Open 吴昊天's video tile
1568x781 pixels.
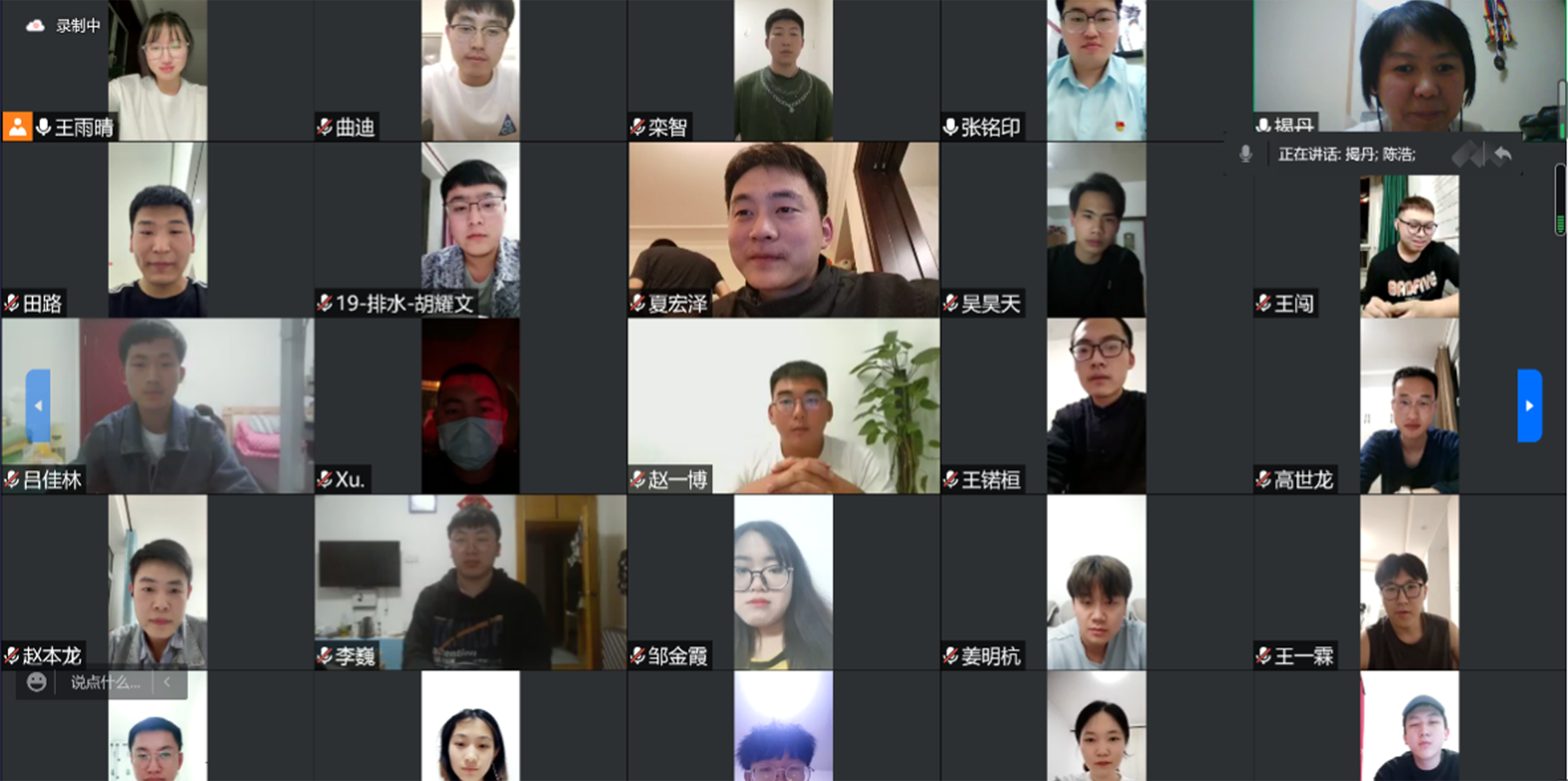(x=1096, y=229)
